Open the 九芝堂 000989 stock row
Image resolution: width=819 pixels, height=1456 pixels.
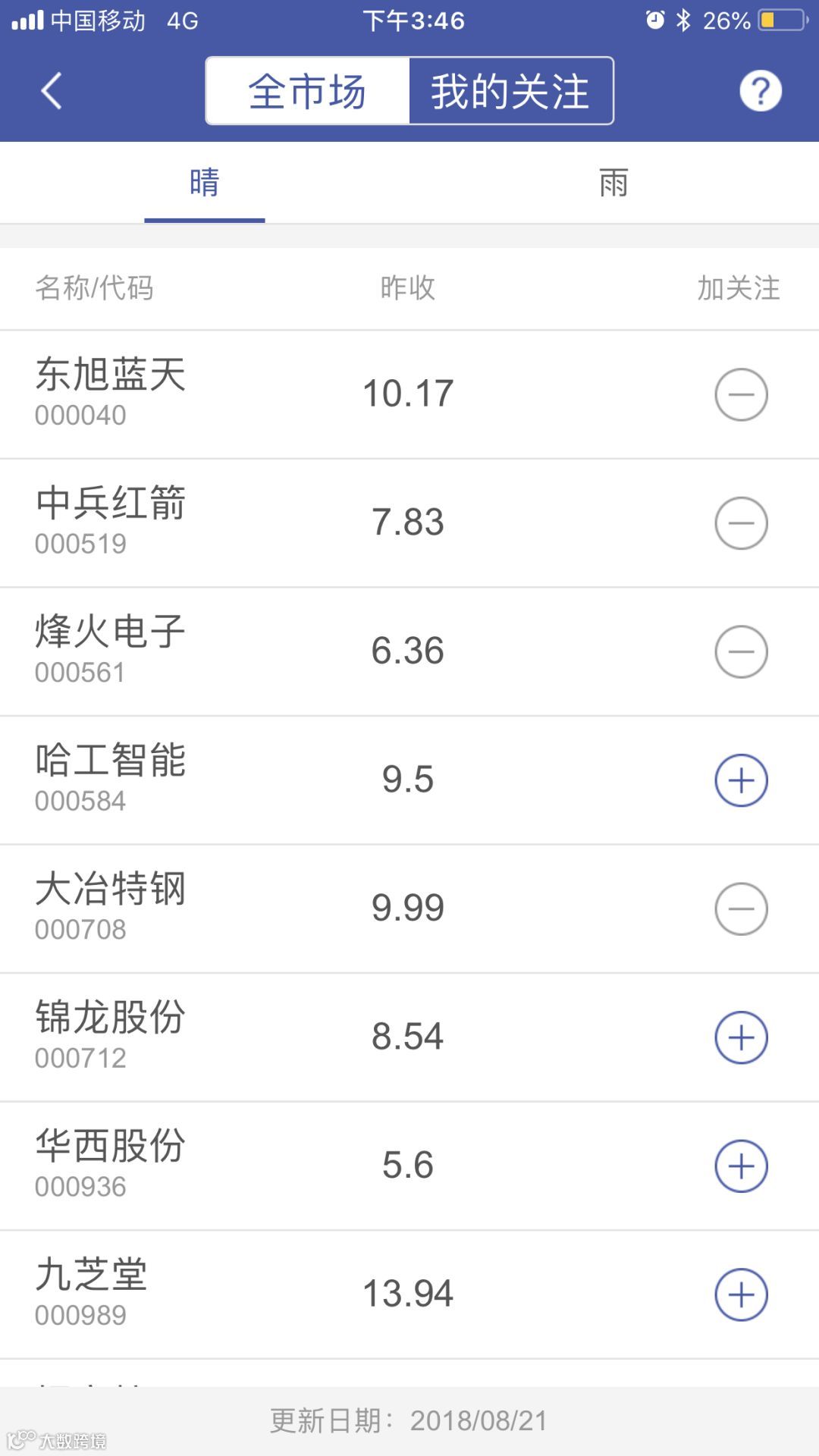click(227, 1294)
